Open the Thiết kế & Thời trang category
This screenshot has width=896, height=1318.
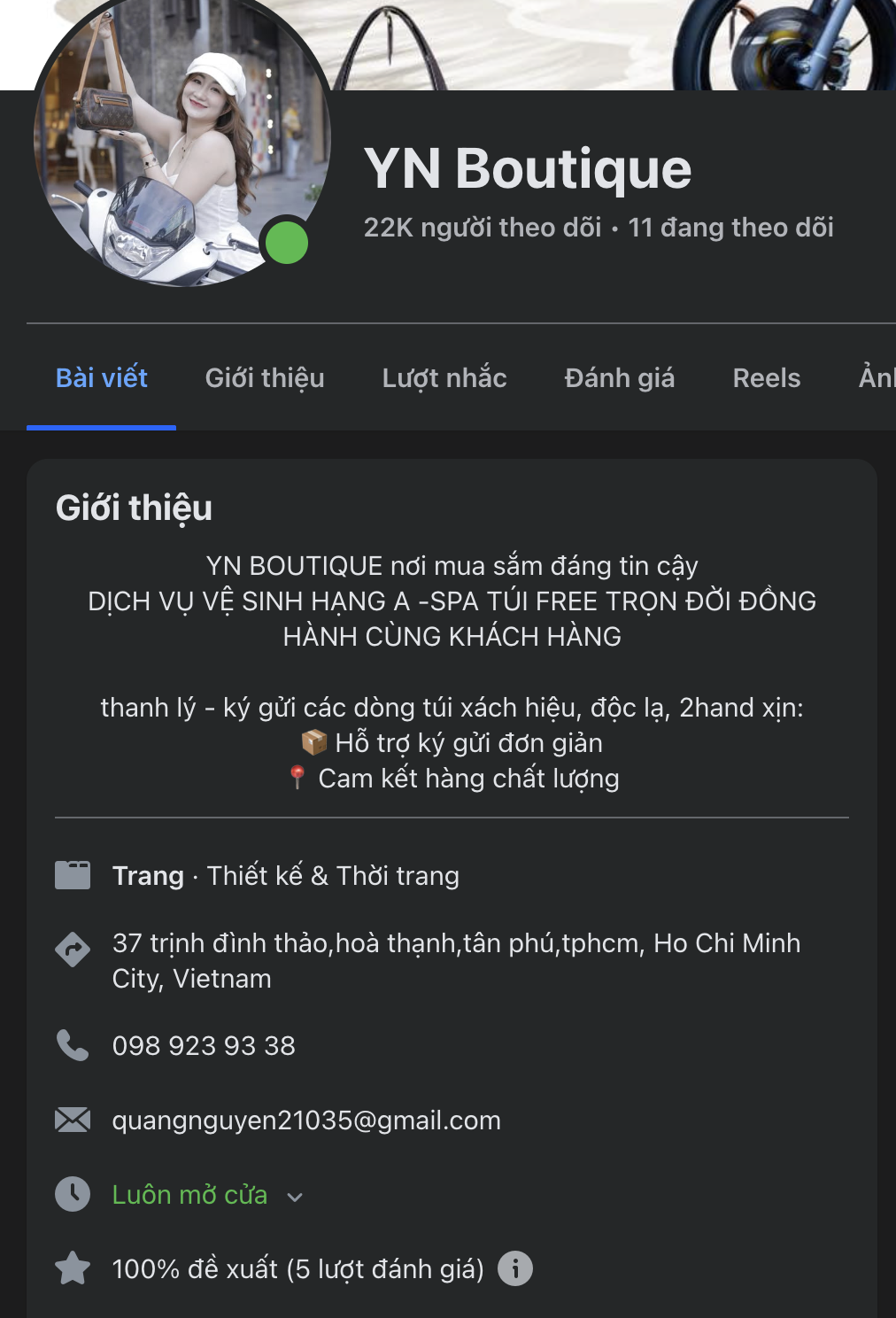333,876
